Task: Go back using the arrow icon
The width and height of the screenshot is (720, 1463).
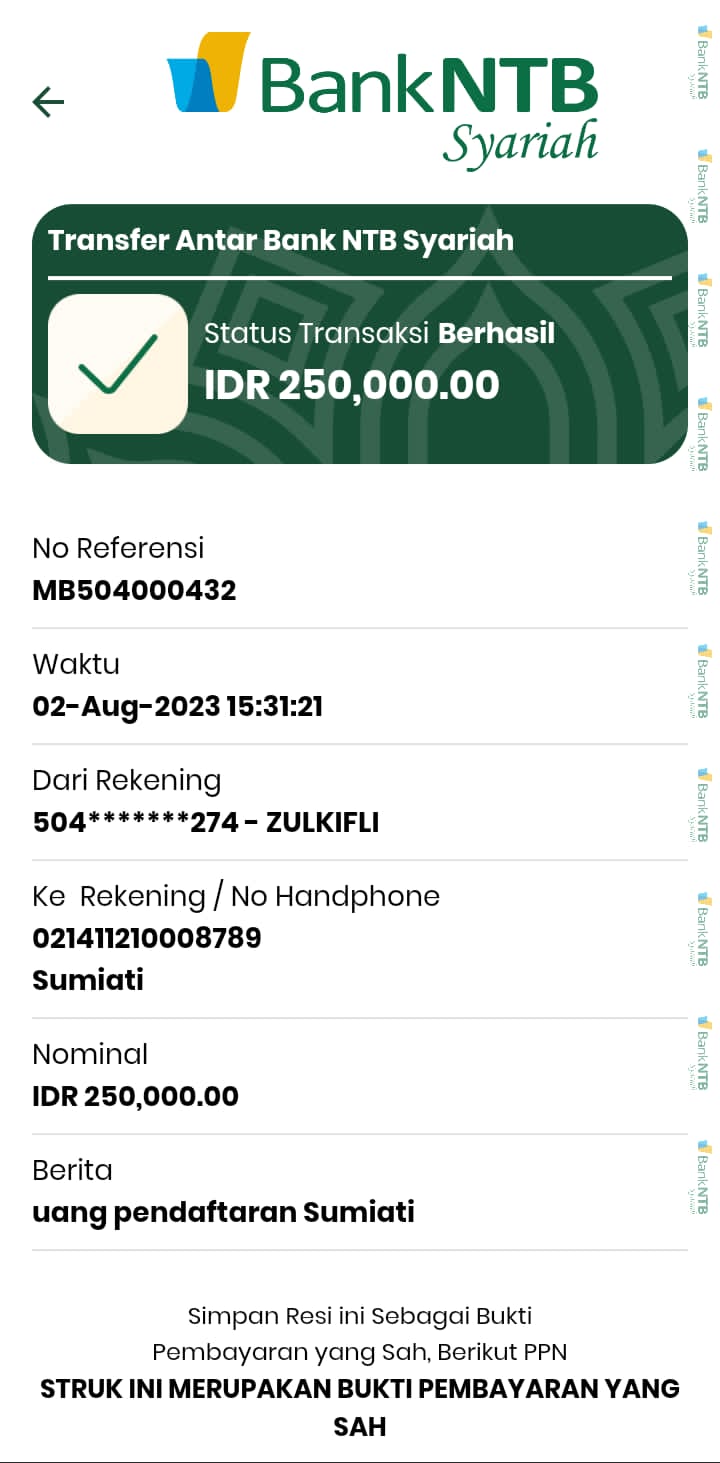Action: tap(48, 101)
